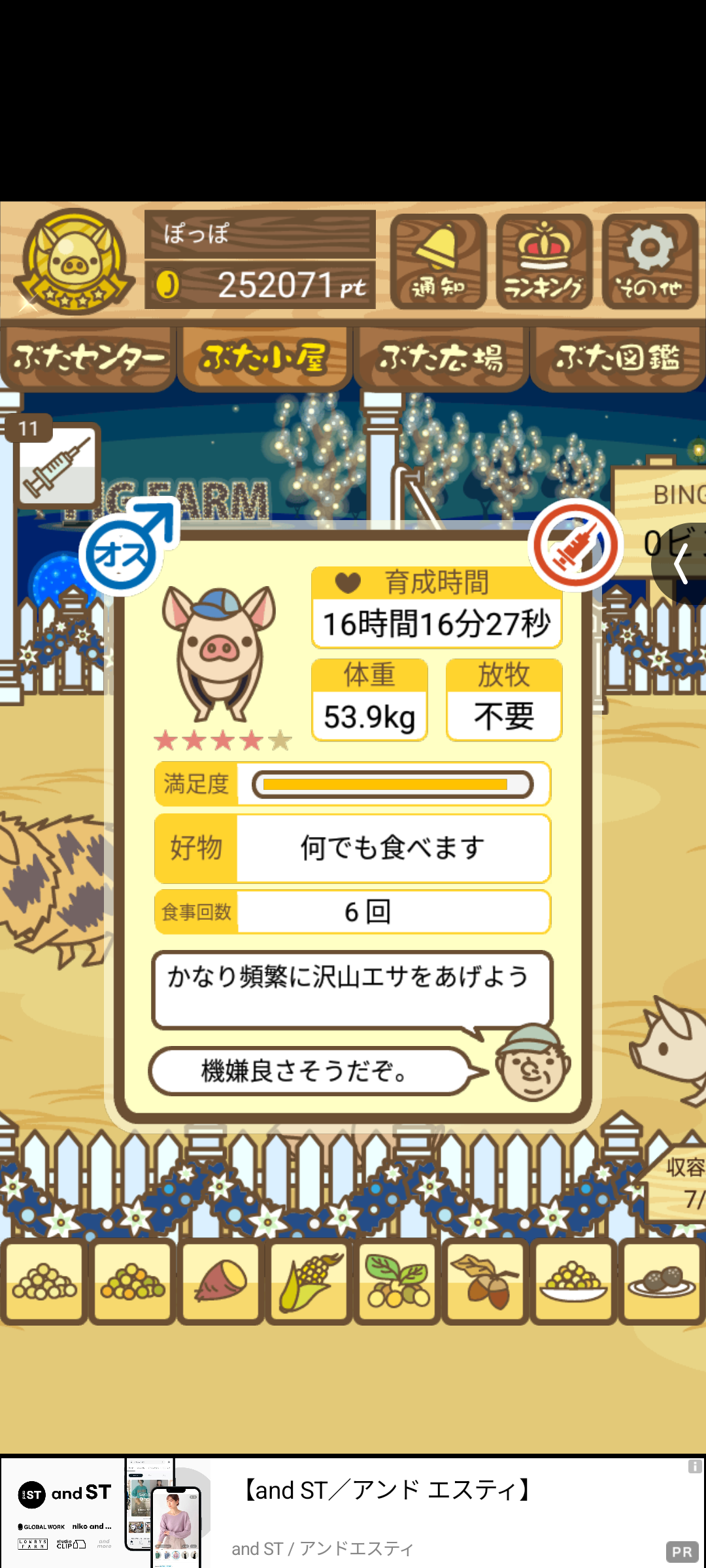Select the truffle plate feed

(662, 1282)
